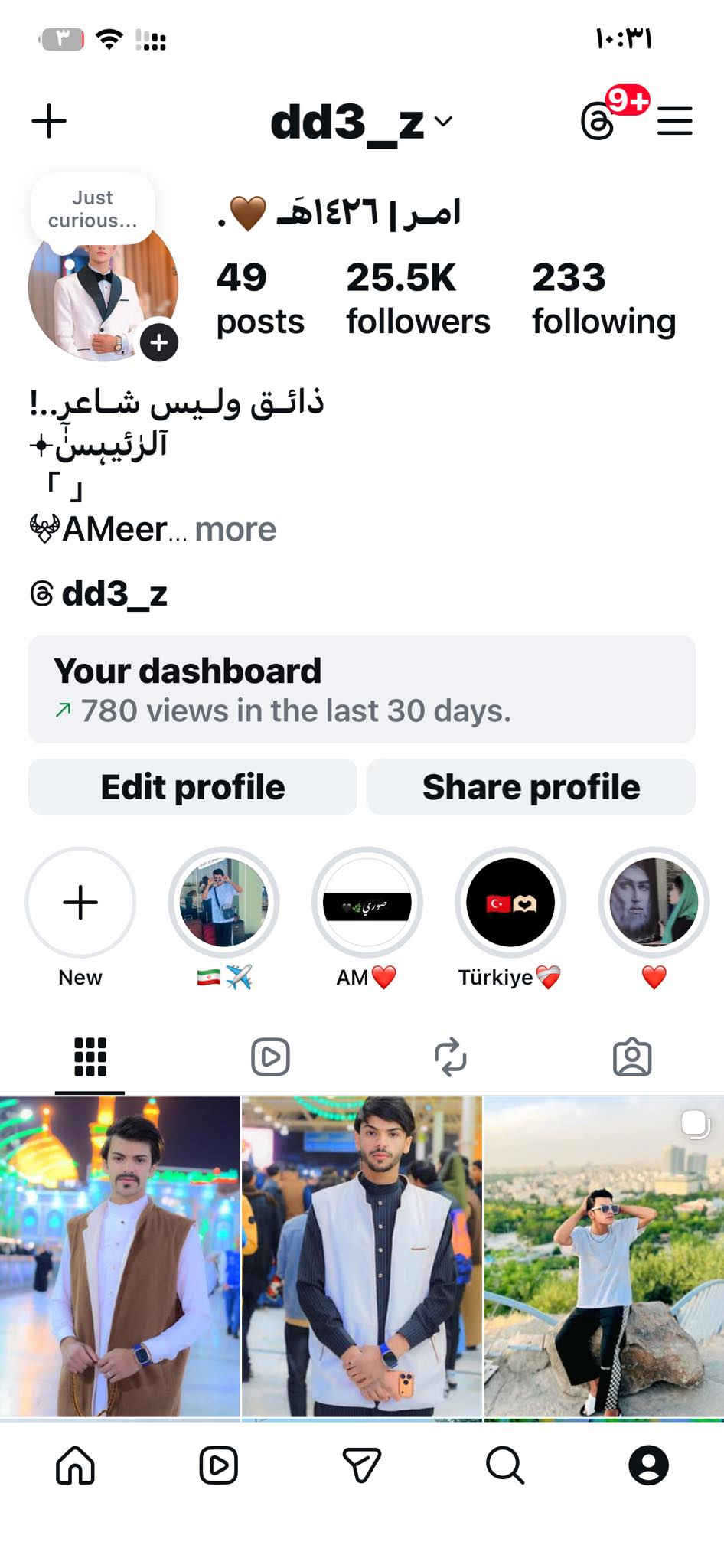Open Your dashboard card

361,689
